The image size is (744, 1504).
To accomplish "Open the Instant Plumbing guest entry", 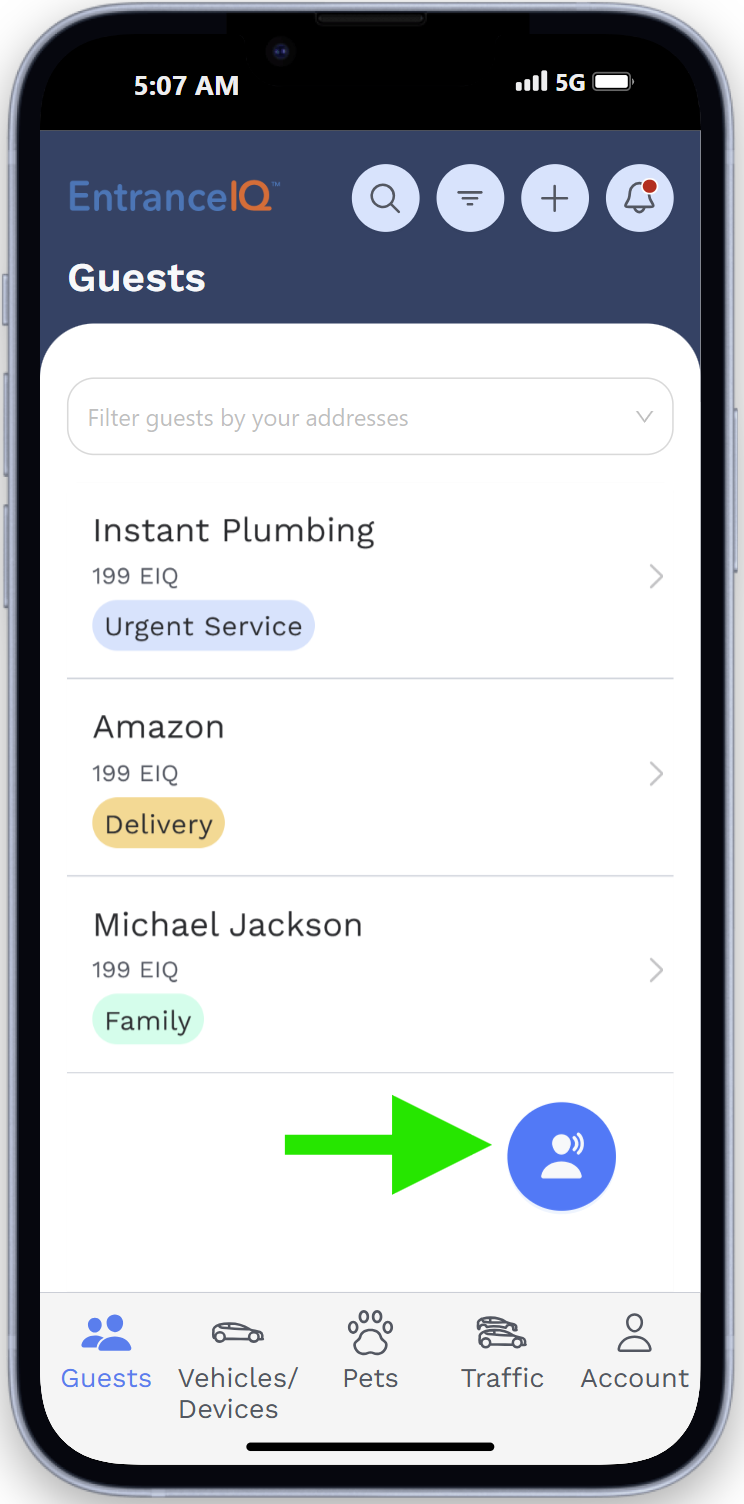I will click(x=370, y=577).
